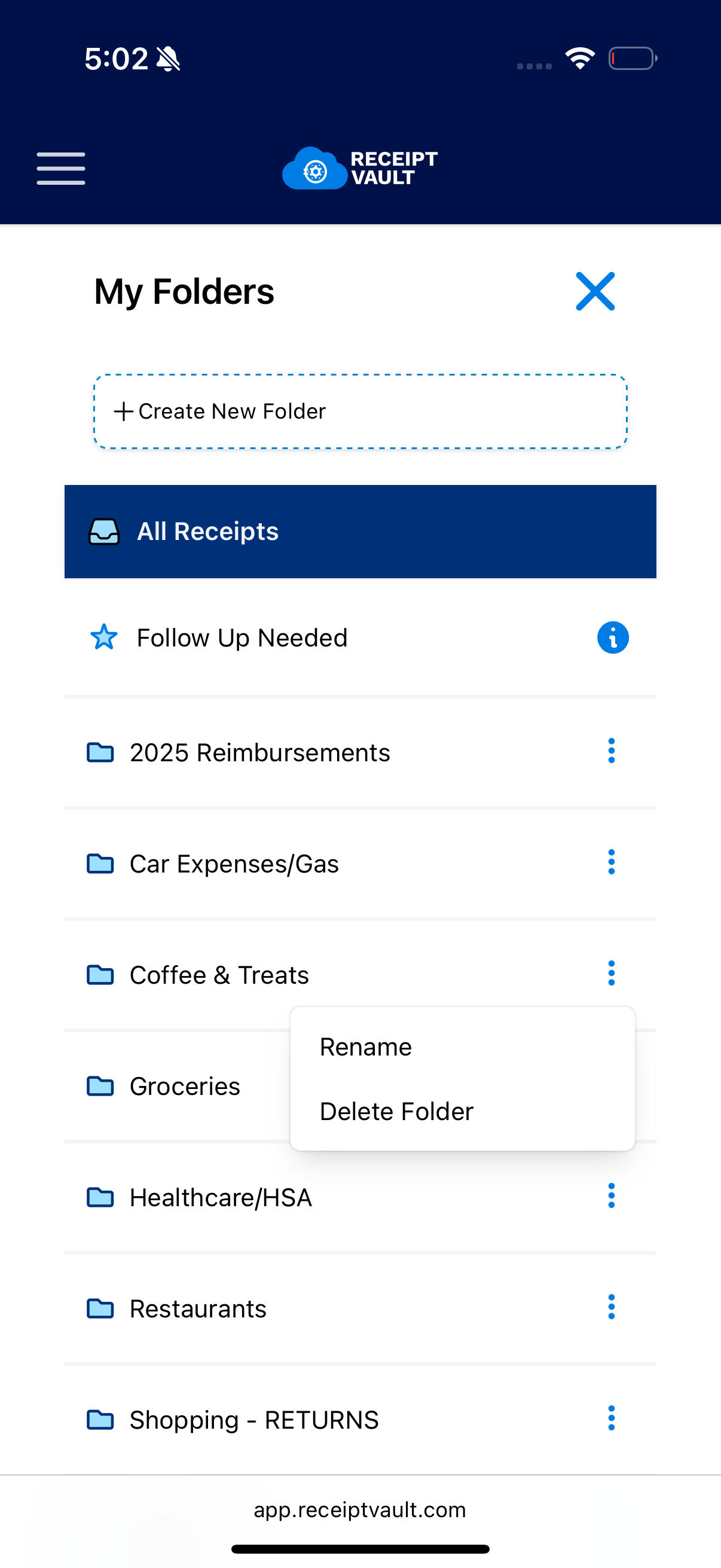Open the hamburger navigation menu
The width and height of the screenshot is (721, 1568).
coord(61,169)
